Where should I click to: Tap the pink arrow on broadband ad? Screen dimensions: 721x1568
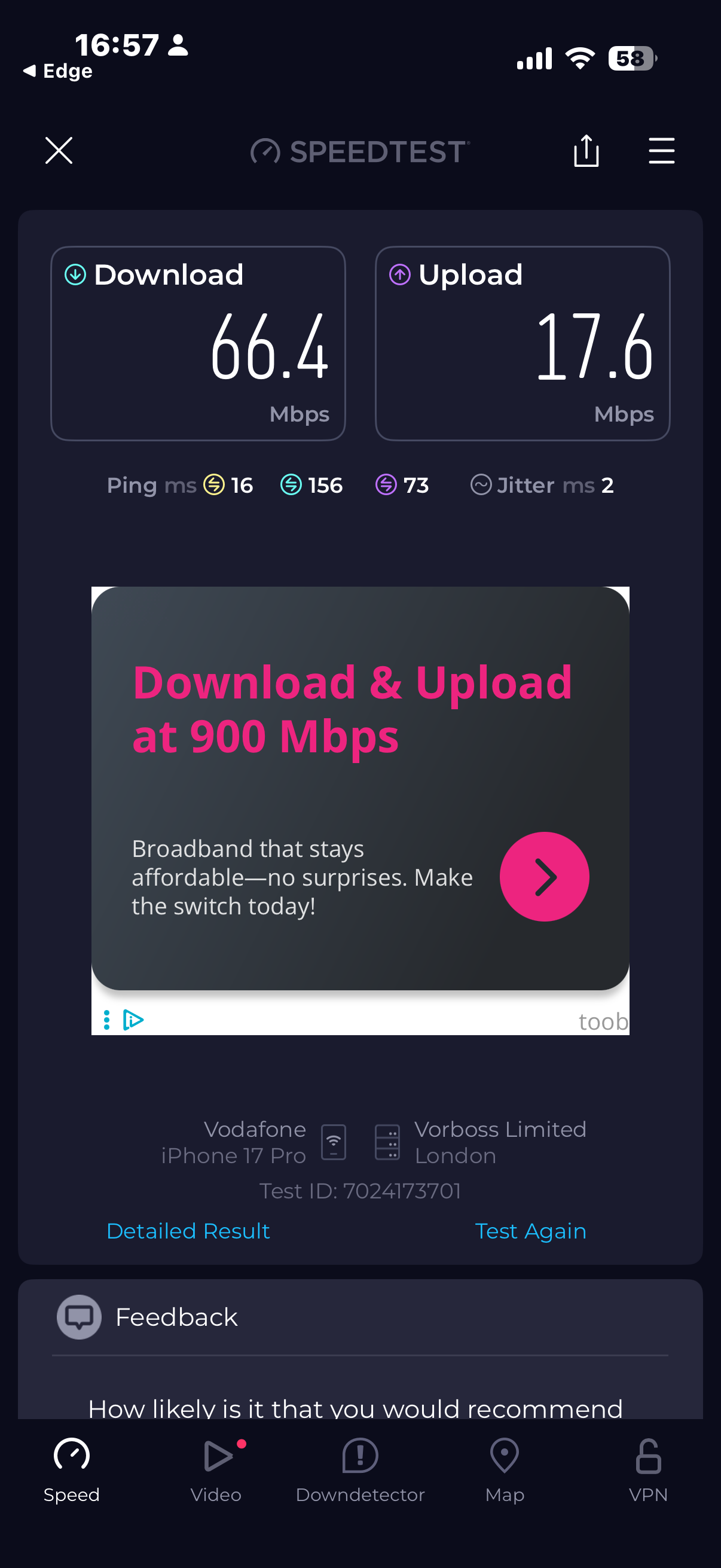(544, 877)
